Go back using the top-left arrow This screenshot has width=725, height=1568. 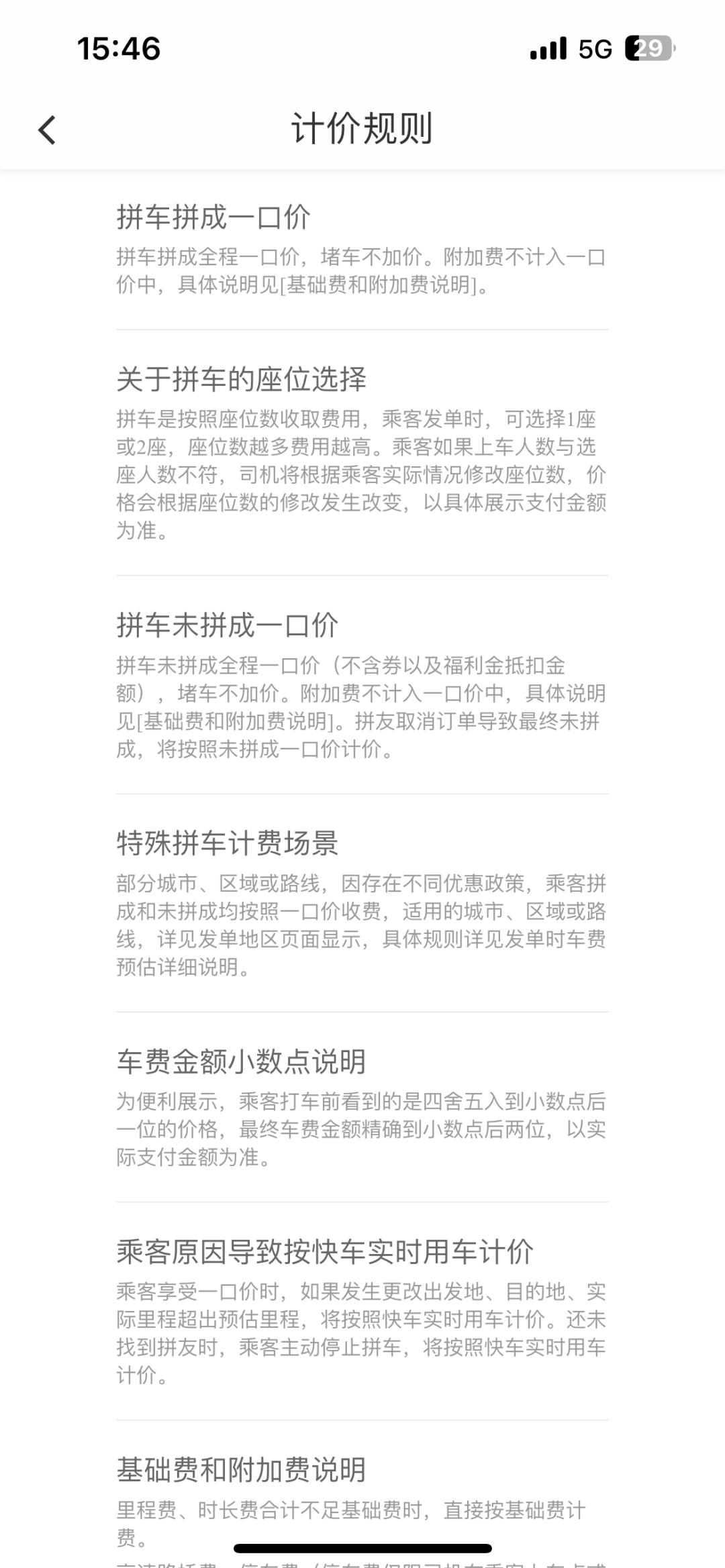tap(47, 129)
